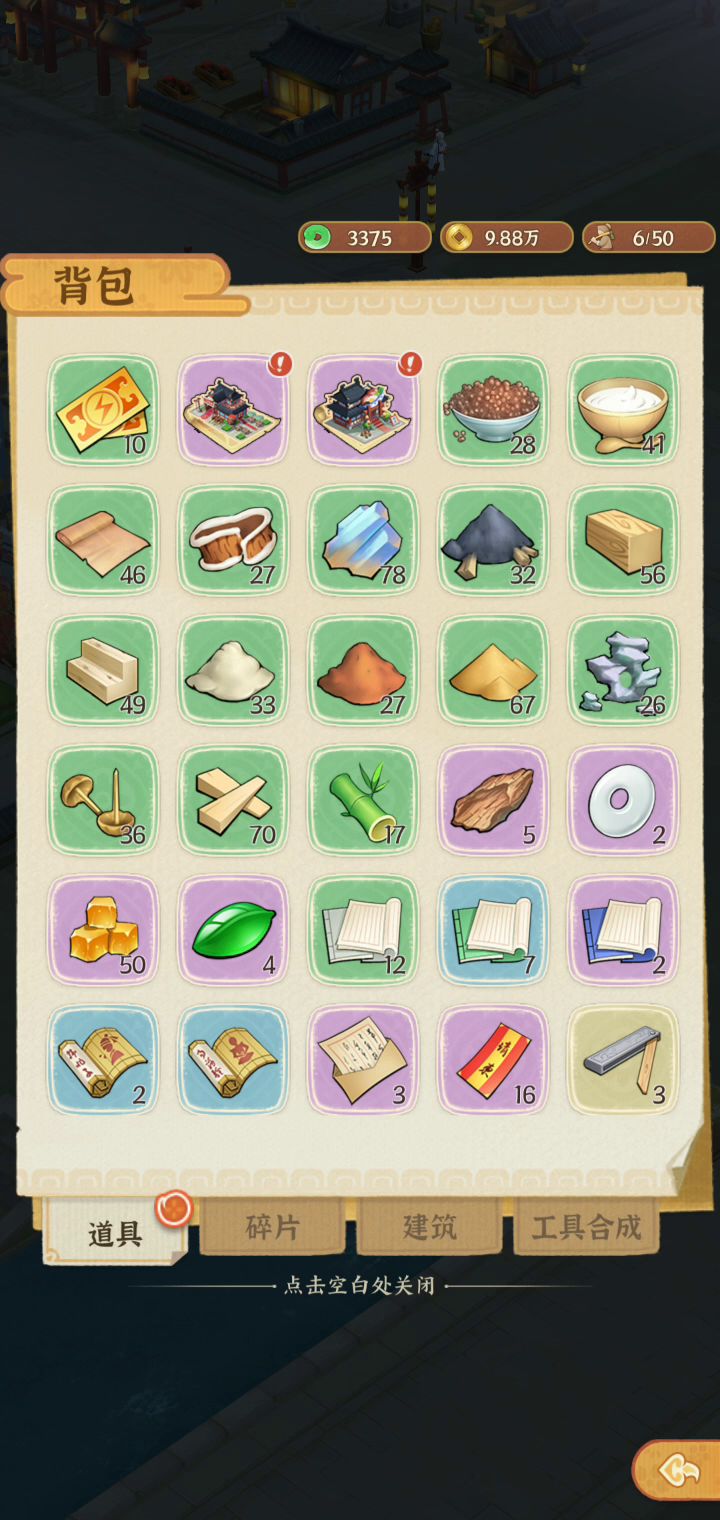Tap the green leaf item with 4
720x1520 pixels.
pyautogui.click(x=233, y=929)
